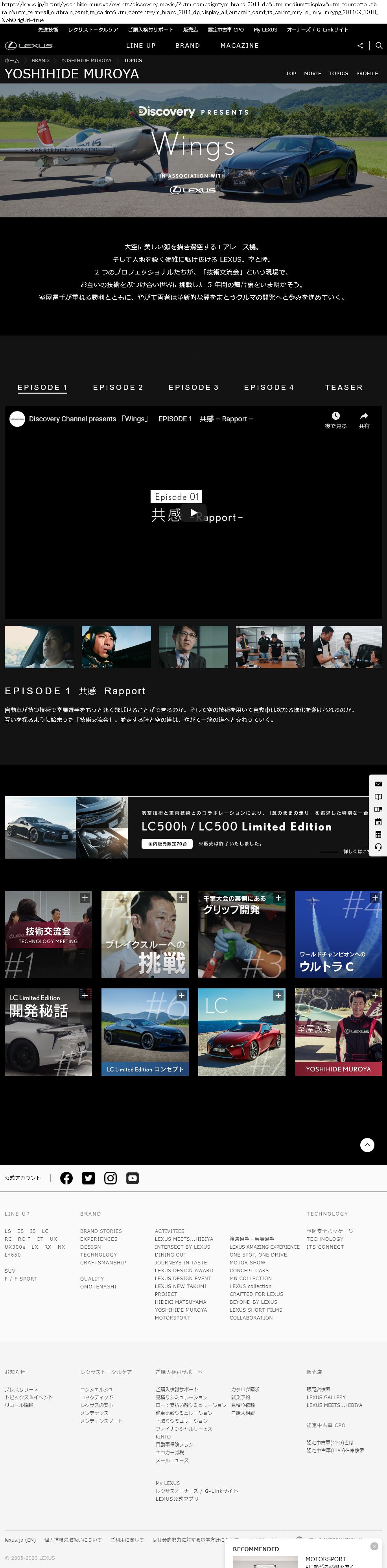Tap the share icon in header
The image size is (387, 1568).
[359, 46]
